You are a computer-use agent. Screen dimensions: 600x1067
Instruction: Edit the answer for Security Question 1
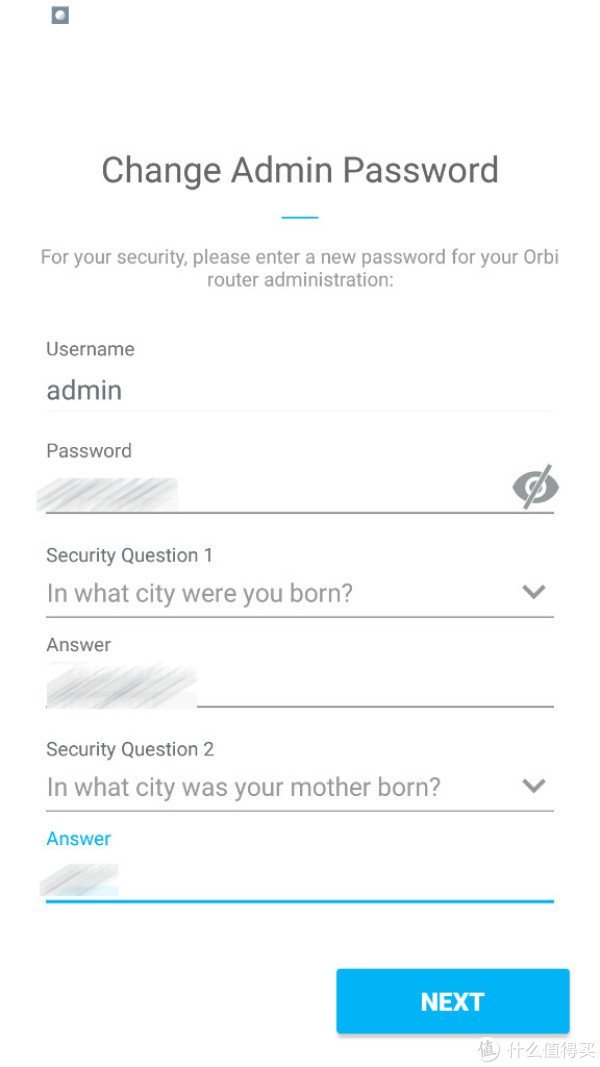pos(299,685)
